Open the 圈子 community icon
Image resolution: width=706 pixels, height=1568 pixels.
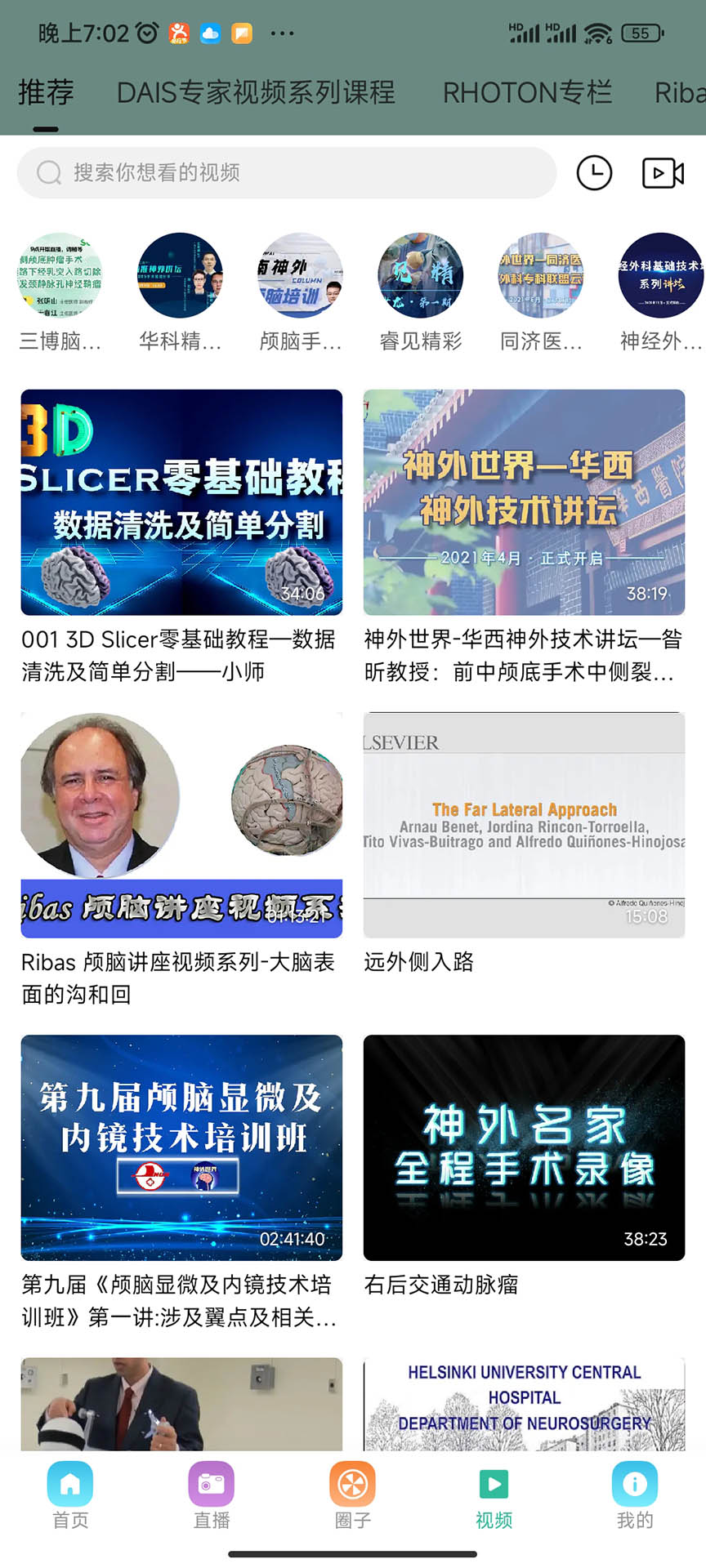click(x=351, y=1483)
